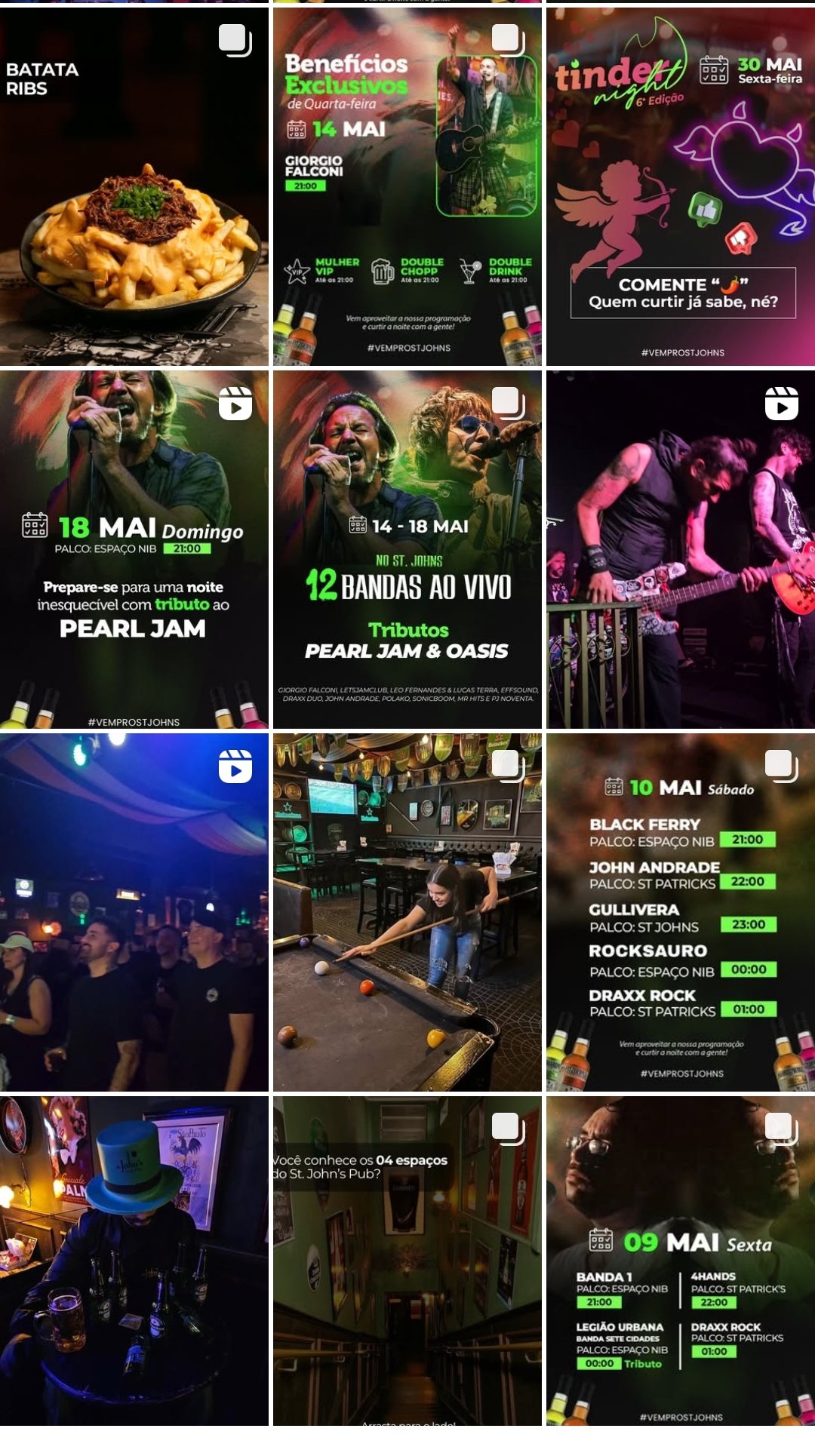This screenshot has width=815, height=1456.
Task: Open the Batata Ribs post
Action: pyautogui.click(x=134, y=186)
